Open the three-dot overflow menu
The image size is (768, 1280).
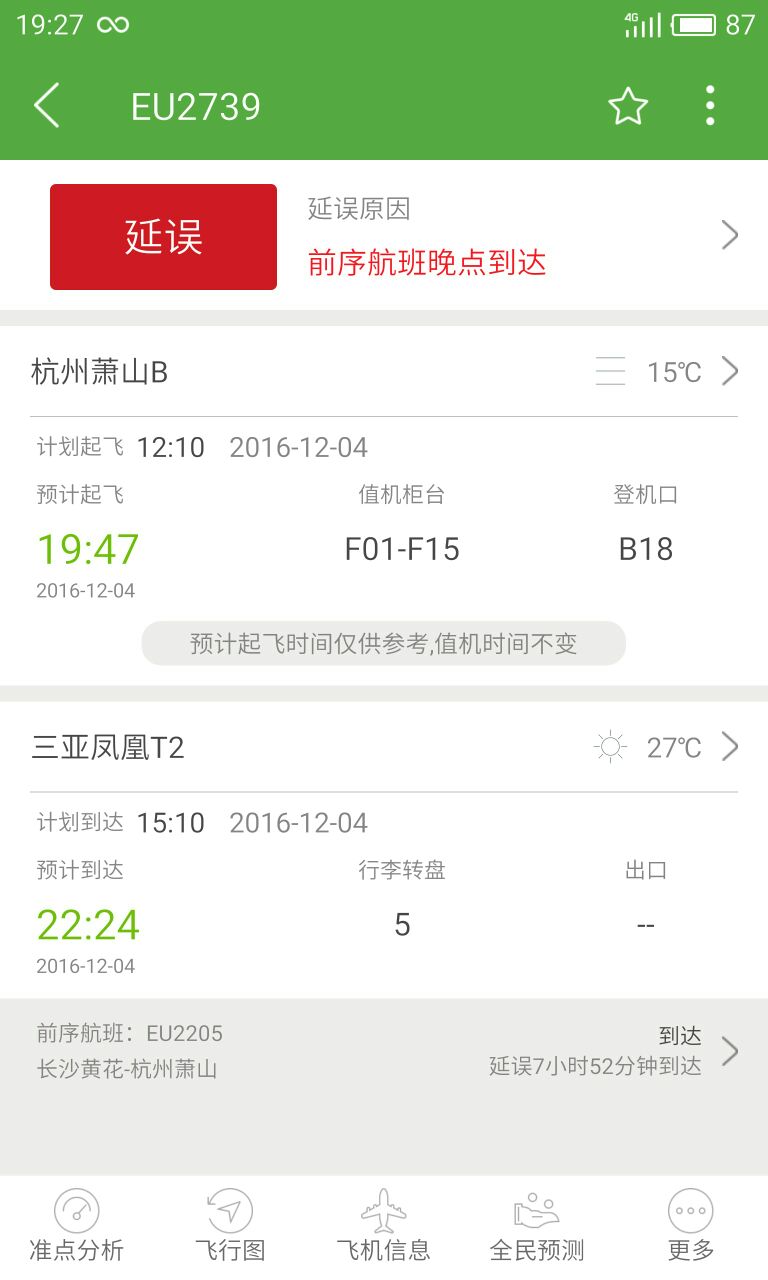710,106
